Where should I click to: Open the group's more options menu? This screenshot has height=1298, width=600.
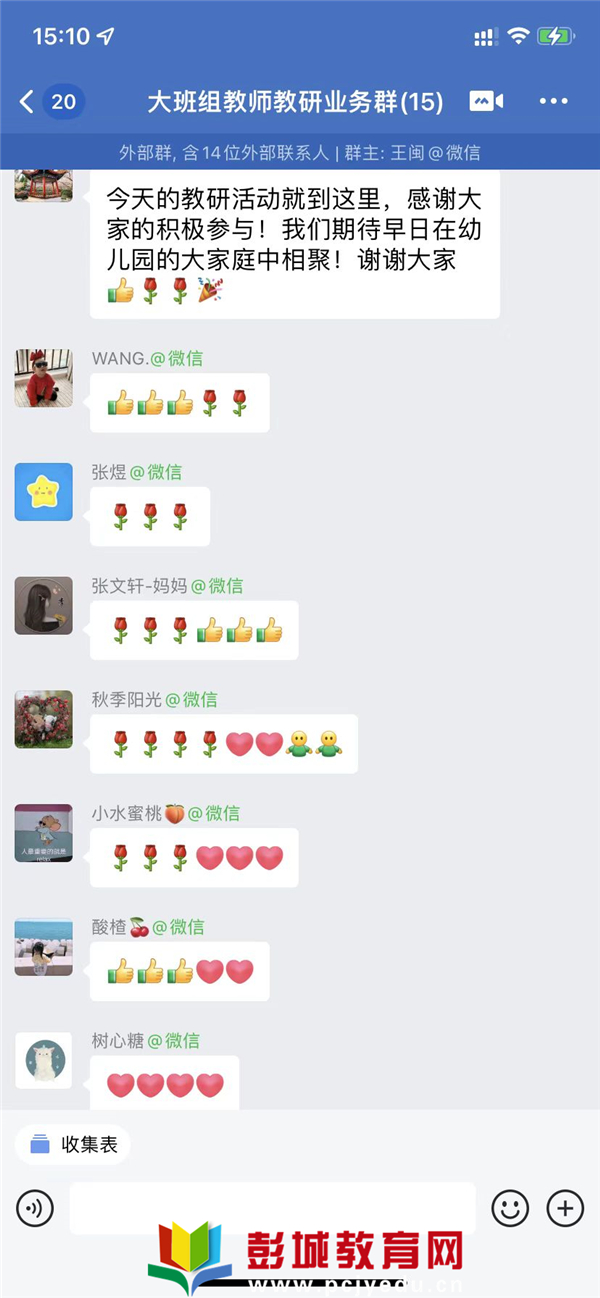coord(553,101)
